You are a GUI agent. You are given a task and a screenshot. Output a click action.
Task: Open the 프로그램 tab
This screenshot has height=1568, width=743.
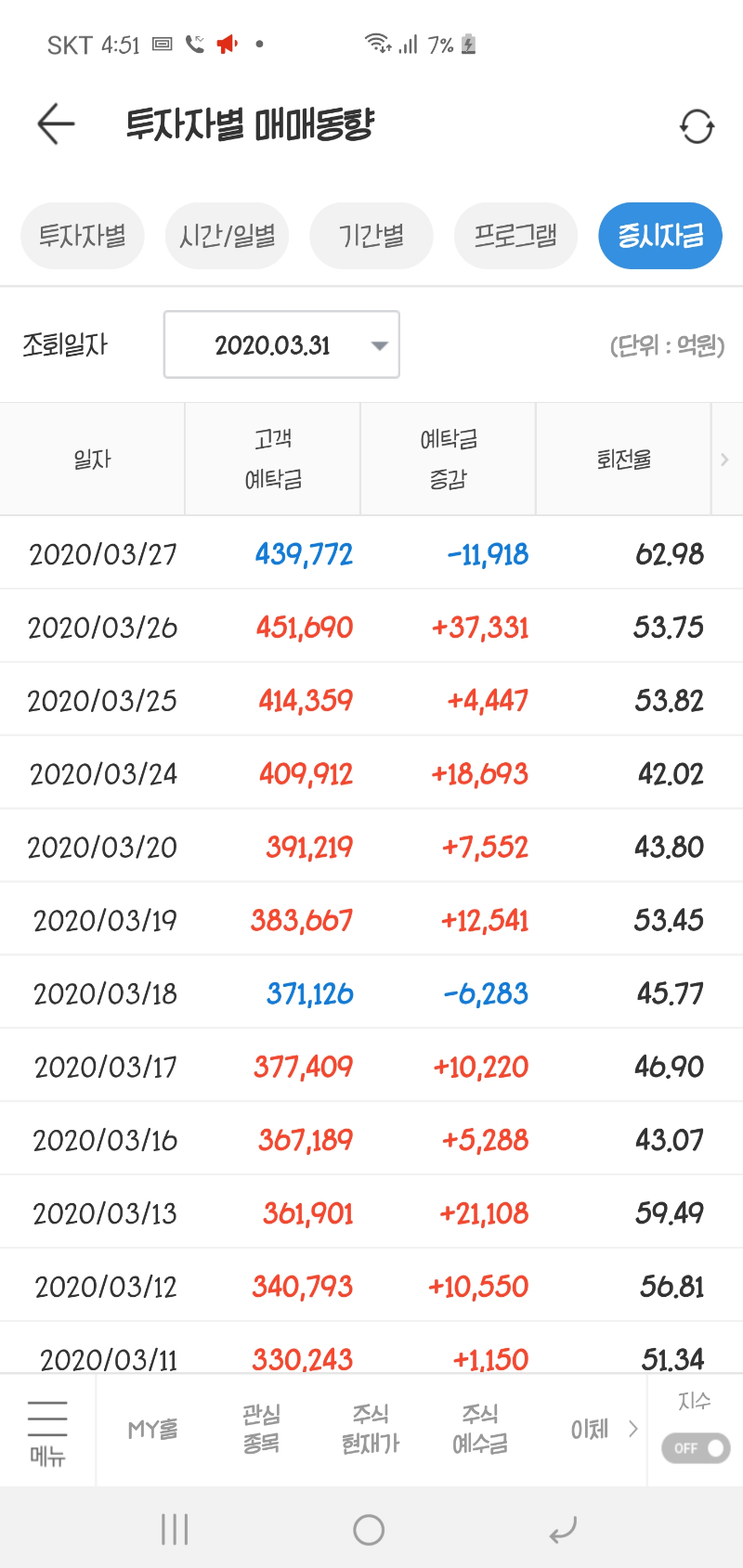[x=515, y=236]
